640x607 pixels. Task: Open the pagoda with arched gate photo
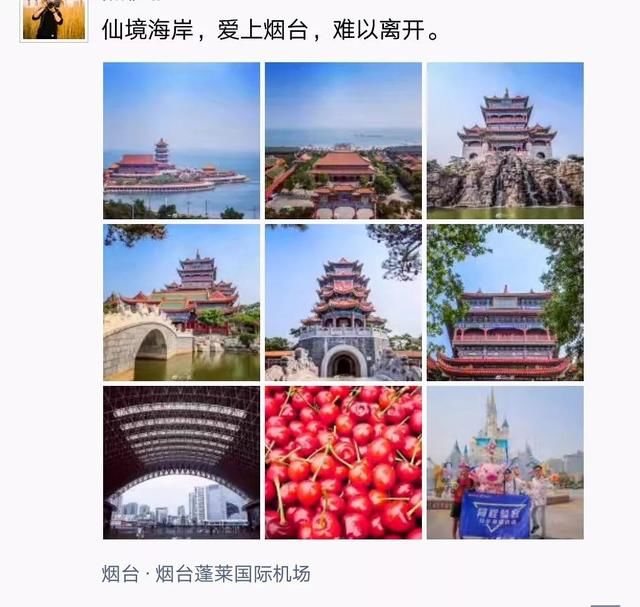tap(343, 302)
